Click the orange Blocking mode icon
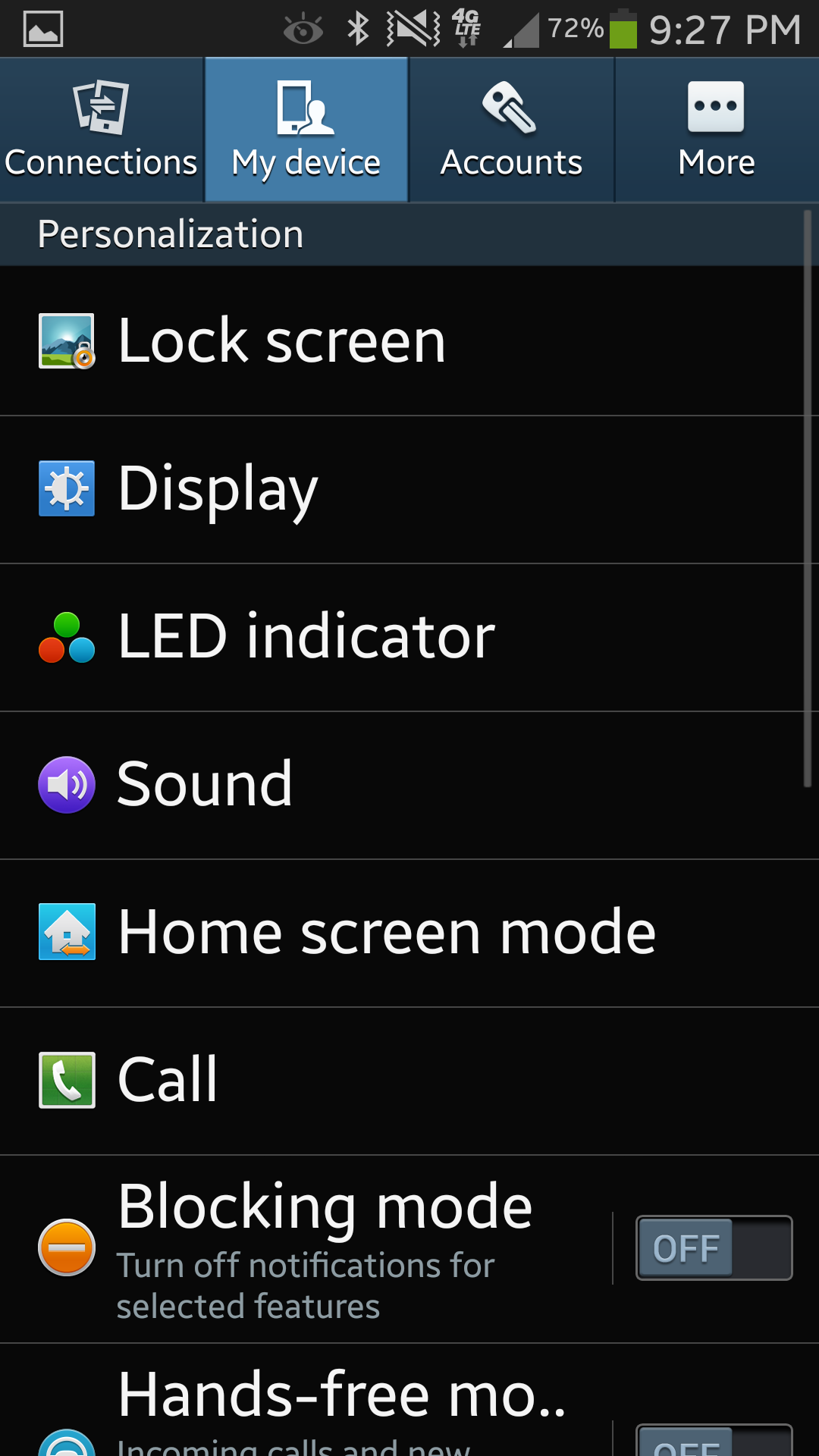This screenshot has height=1456, width=819. tap(66, 1246)
